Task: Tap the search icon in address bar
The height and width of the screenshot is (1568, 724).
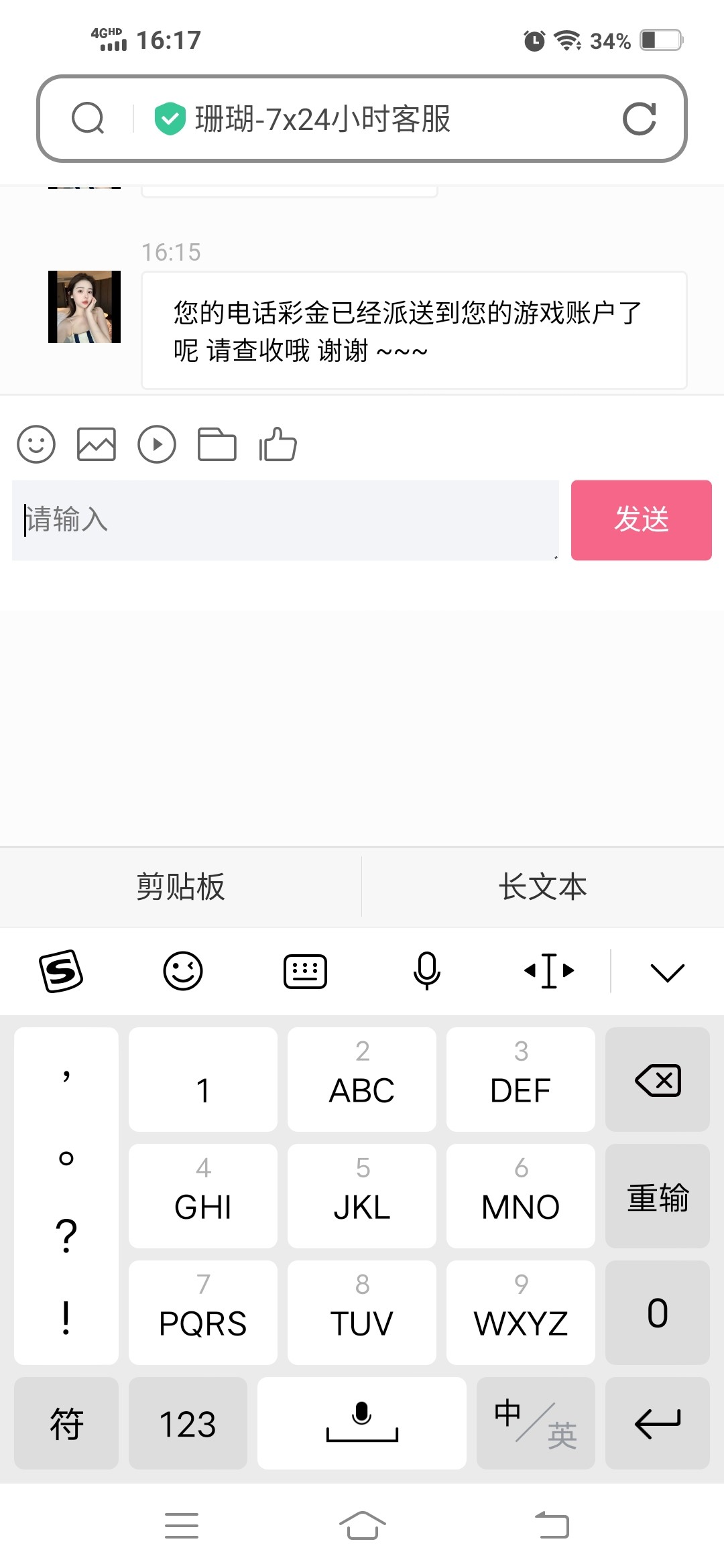Action: [x=88, y=119]
